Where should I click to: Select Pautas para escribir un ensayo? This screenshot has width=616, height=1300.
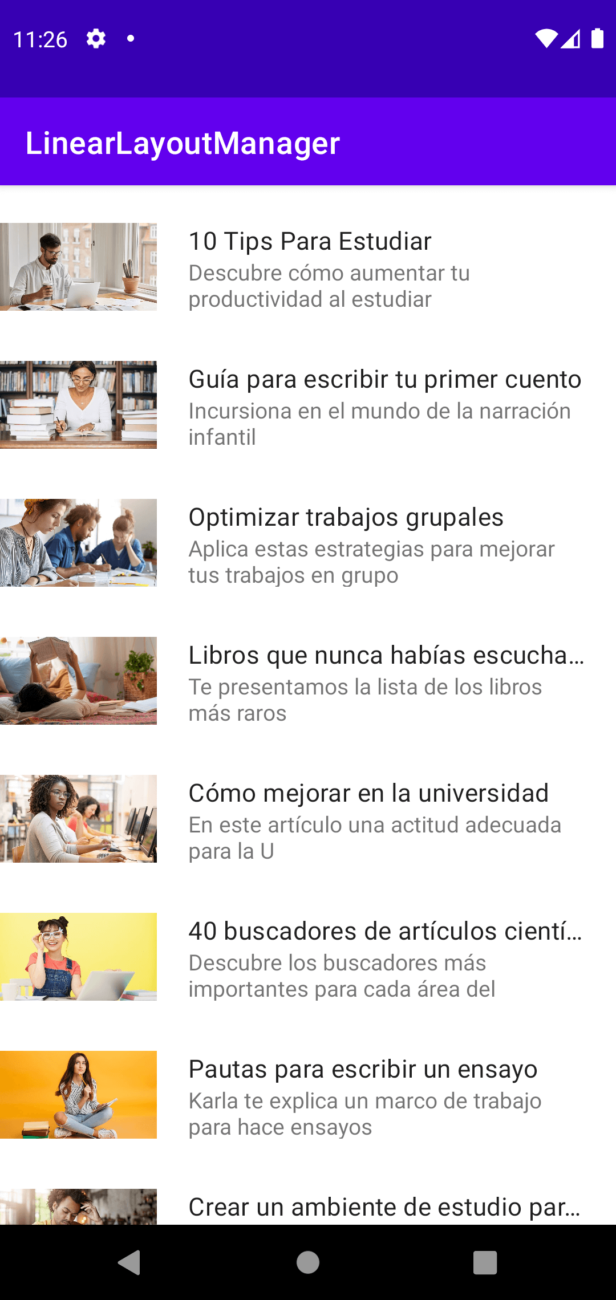(x=308, y=1095)
